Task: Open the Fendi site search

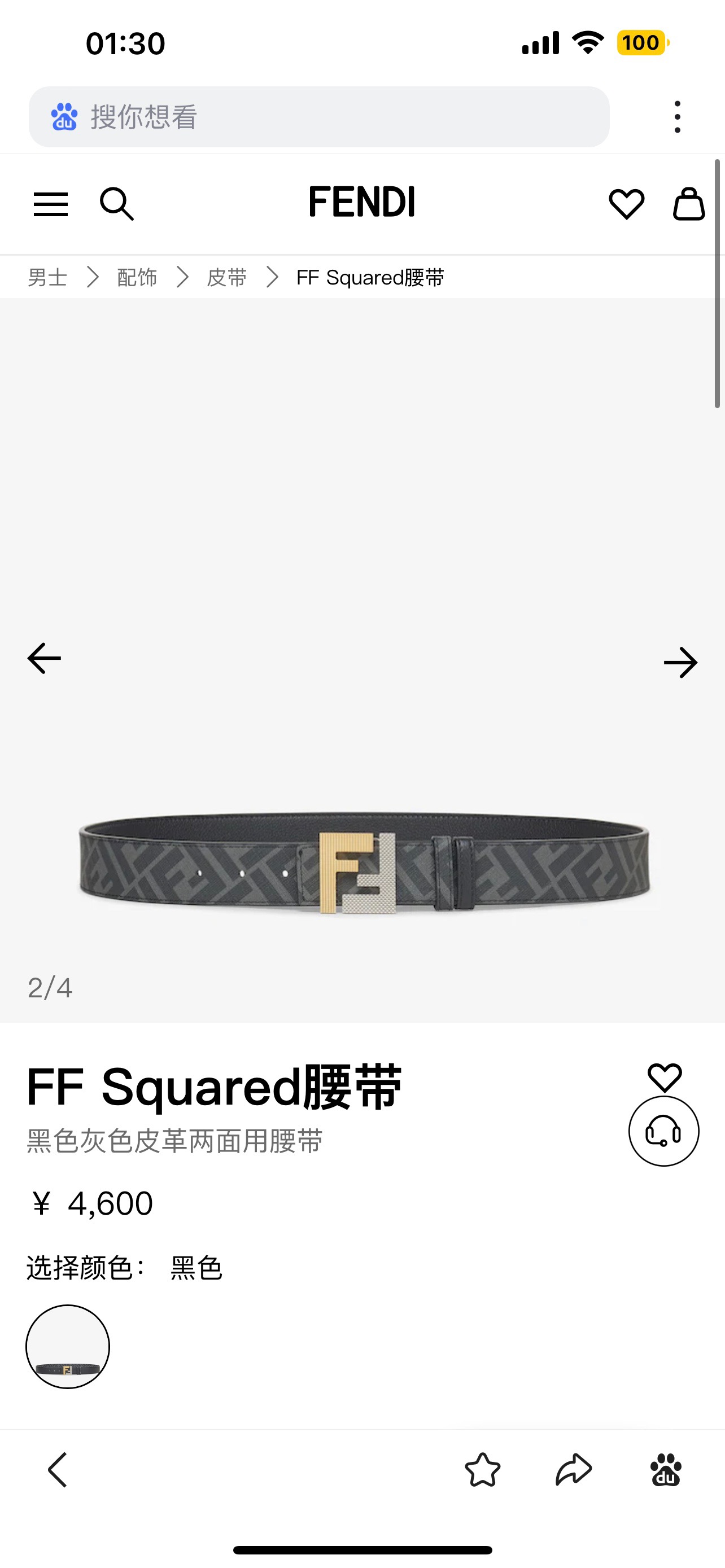Action: pos(116,204)
